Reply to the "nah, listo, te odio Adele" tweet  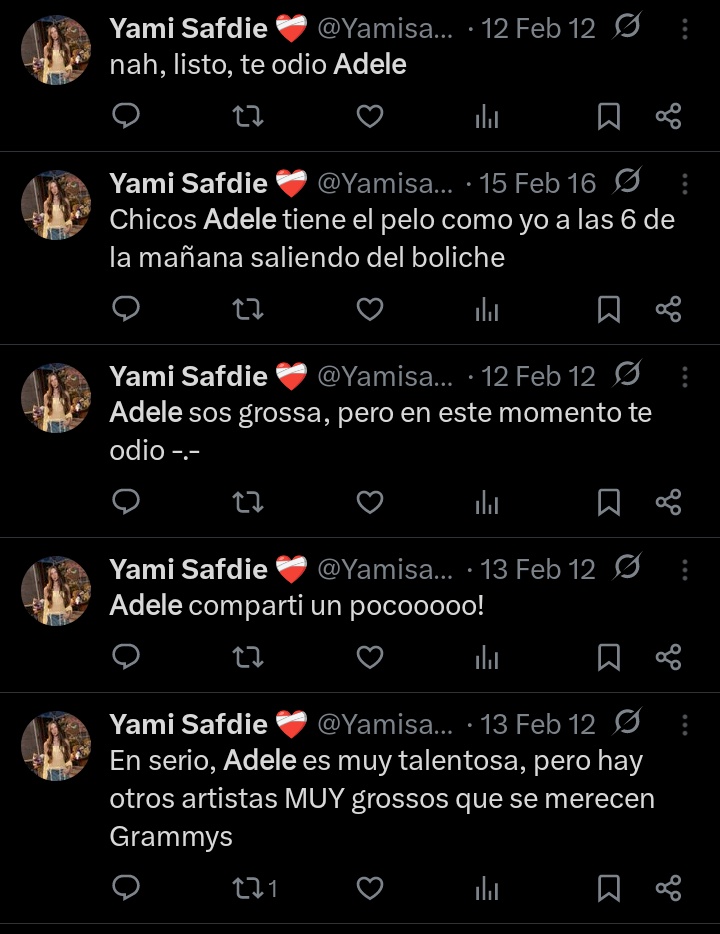pos(126,117)
